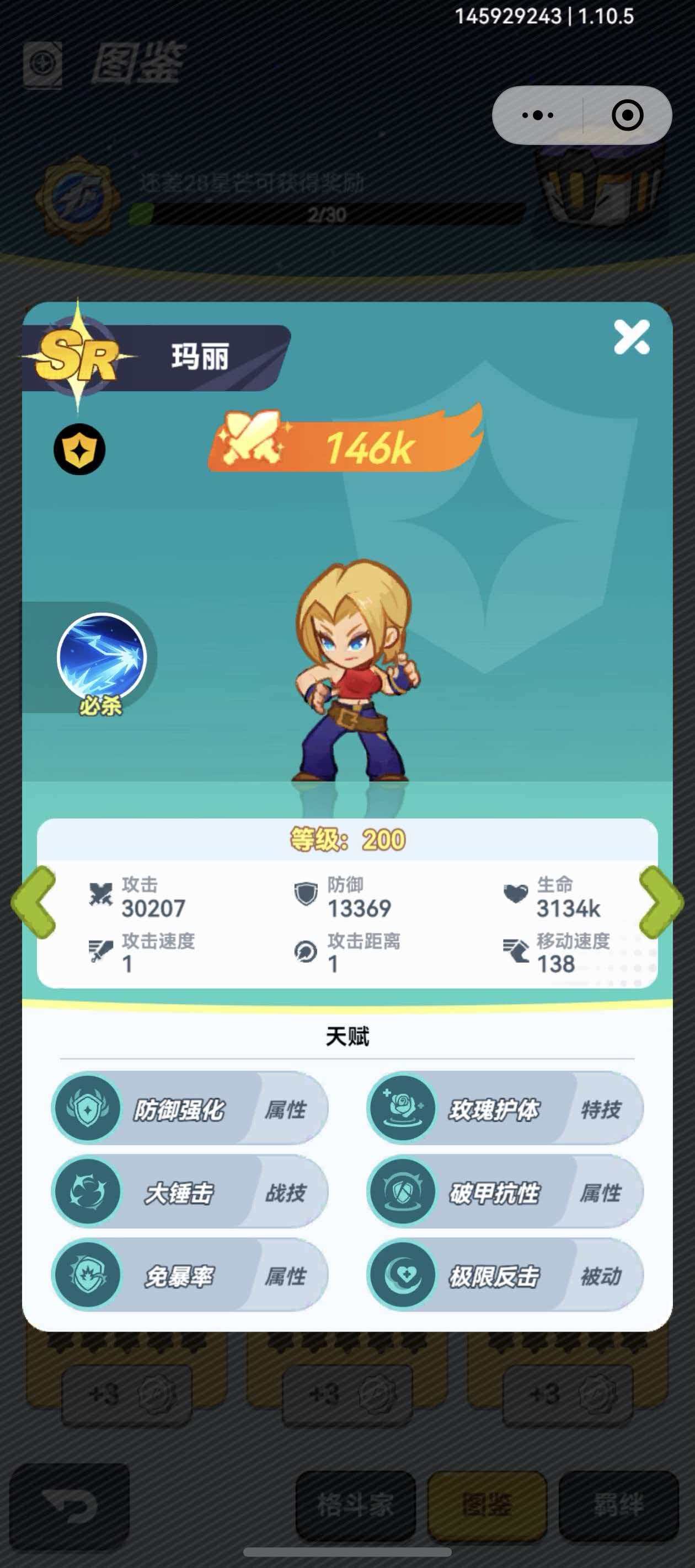Image resolution: width=695 pixels, height=1568 pixels.
Task: Open the 玫瑰护体 talent
Action: (505, 1108)
